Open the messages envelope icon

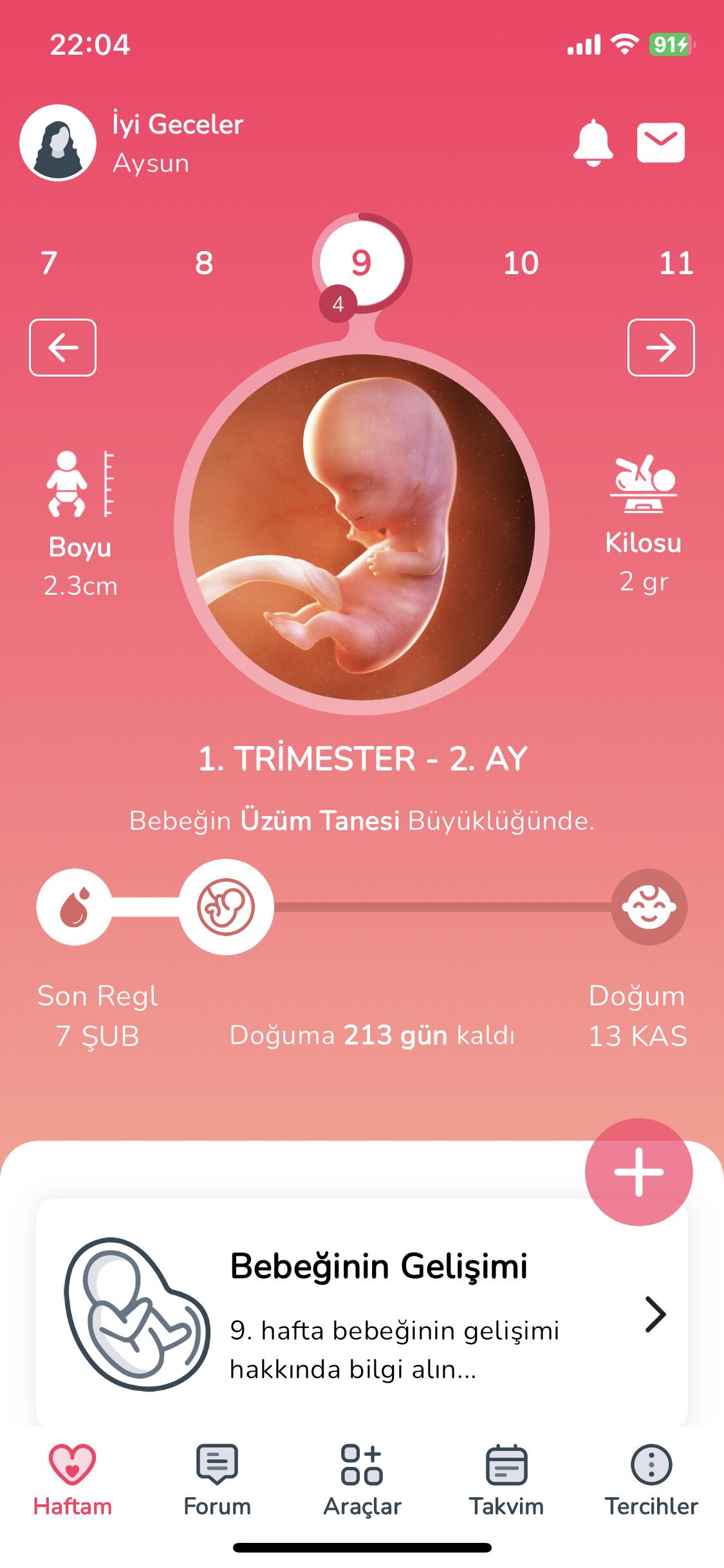click(661, 142)
